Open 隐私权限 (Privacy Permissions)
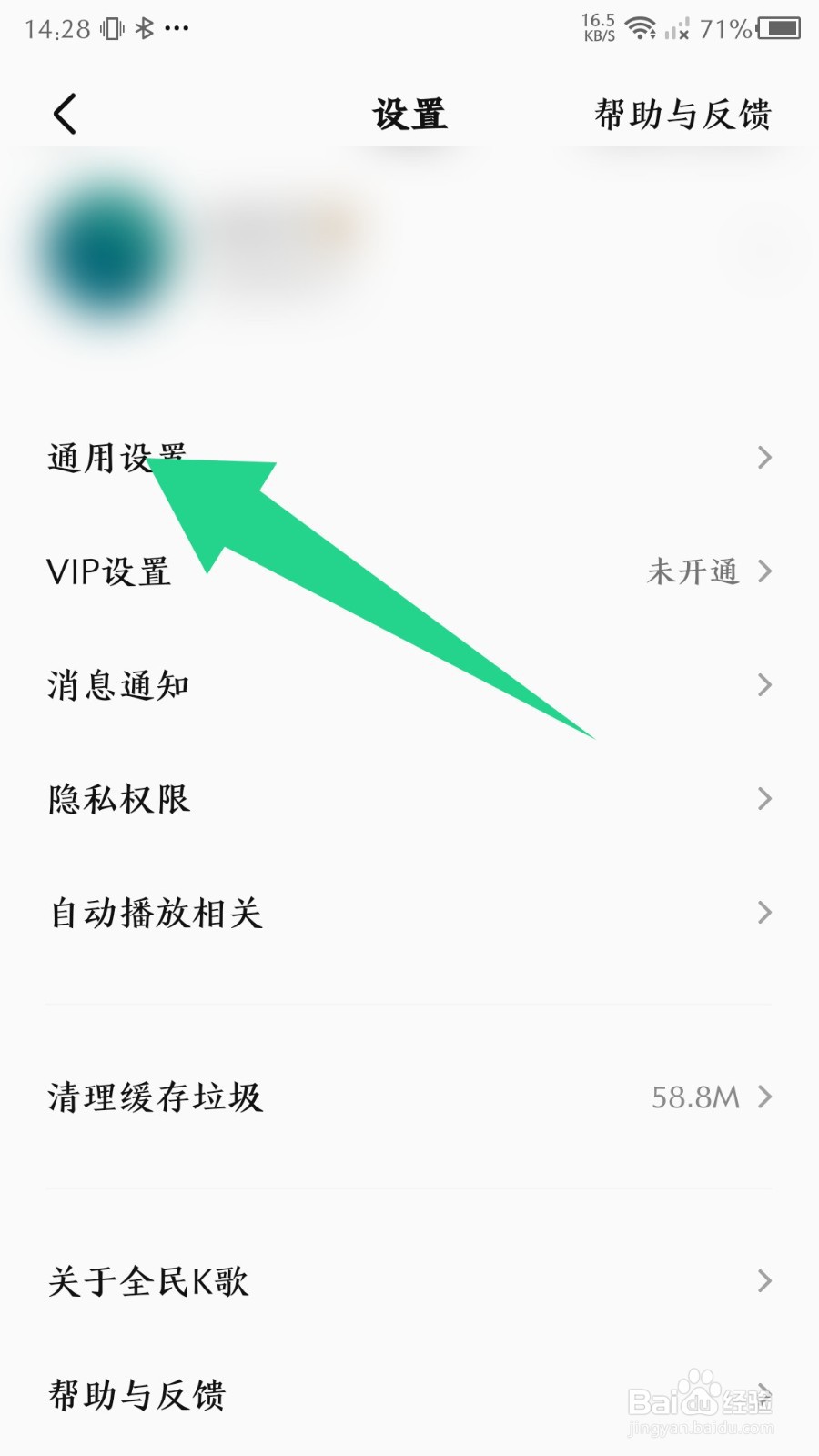The height and width of the screenshot is (1456, 819). click(118, 799)
